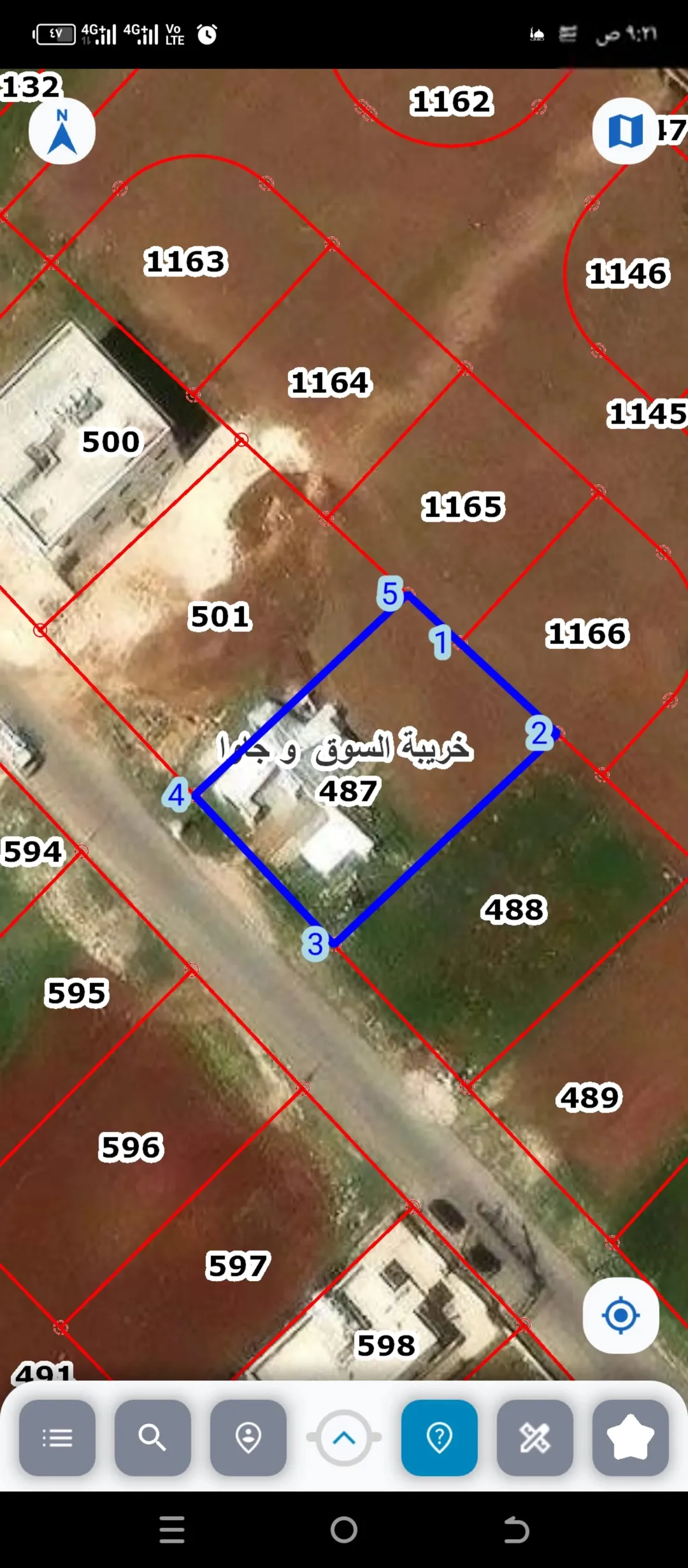Tap the north compass button

pos(62,131)
